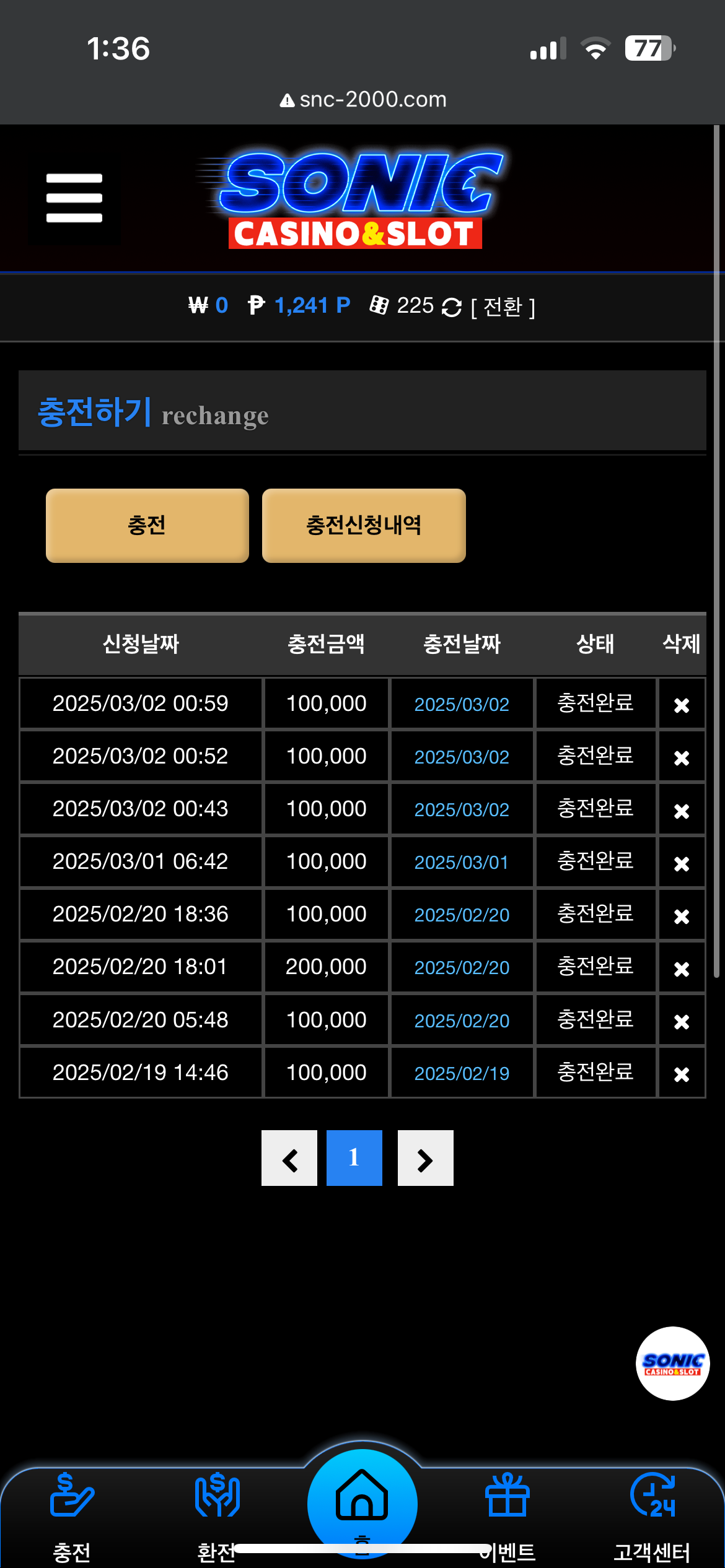This screenshot has height=1568, width=725.
Task: Select the 충전 gold button
Action: click(147, 525)
